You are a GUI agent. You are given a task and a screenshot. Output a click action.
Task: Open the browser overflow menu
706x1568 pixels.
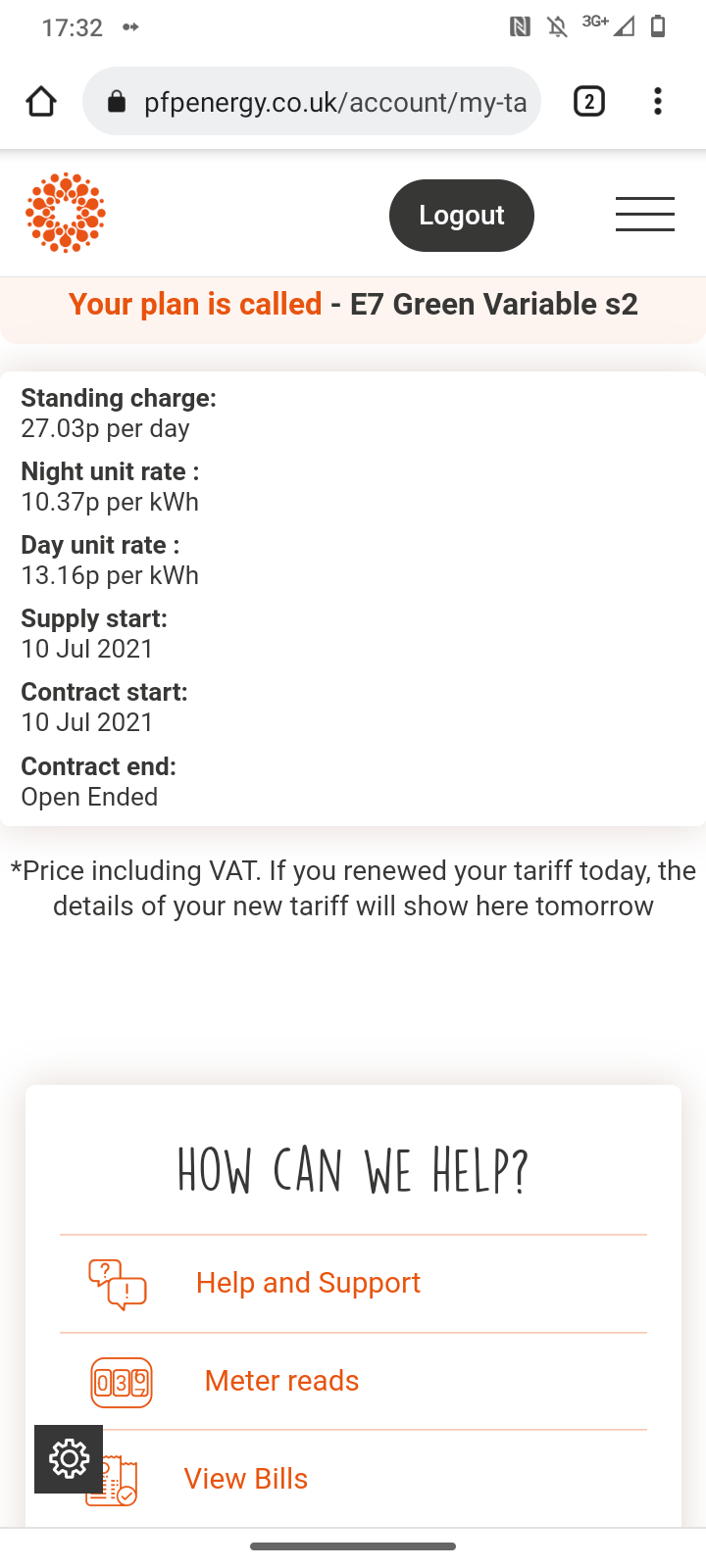[x=658, y=102]
